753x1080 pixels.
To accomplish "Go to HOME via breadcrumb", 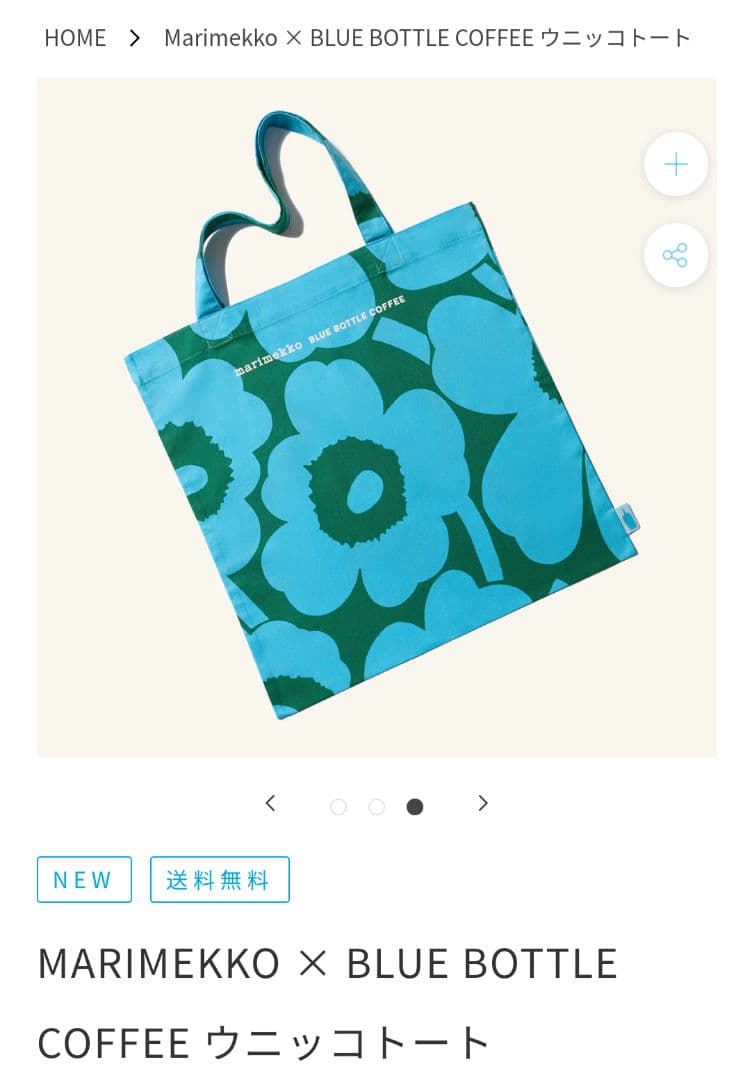I will [75, 38].
